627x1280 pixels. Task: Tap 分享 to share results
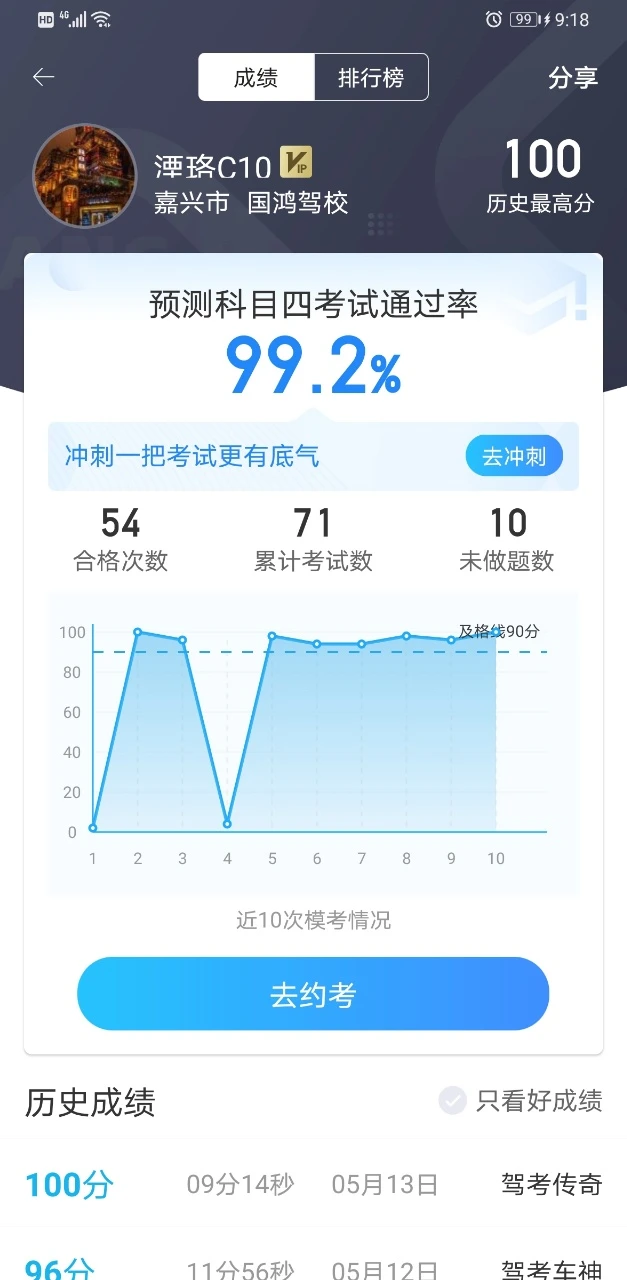pyautogui.click(x=573, y=78)
